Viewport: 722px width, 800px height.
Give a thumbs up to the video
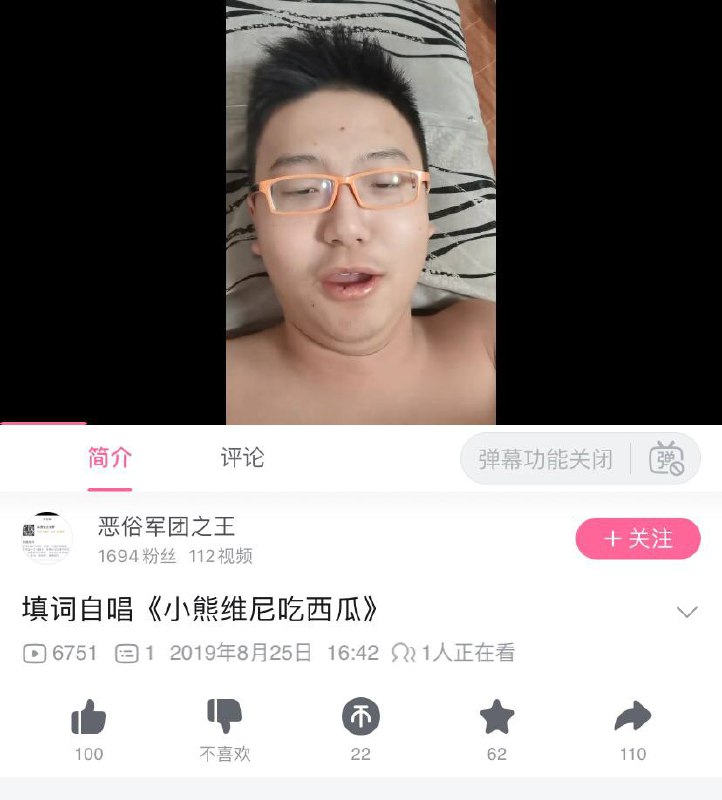[x=88, y=716]
